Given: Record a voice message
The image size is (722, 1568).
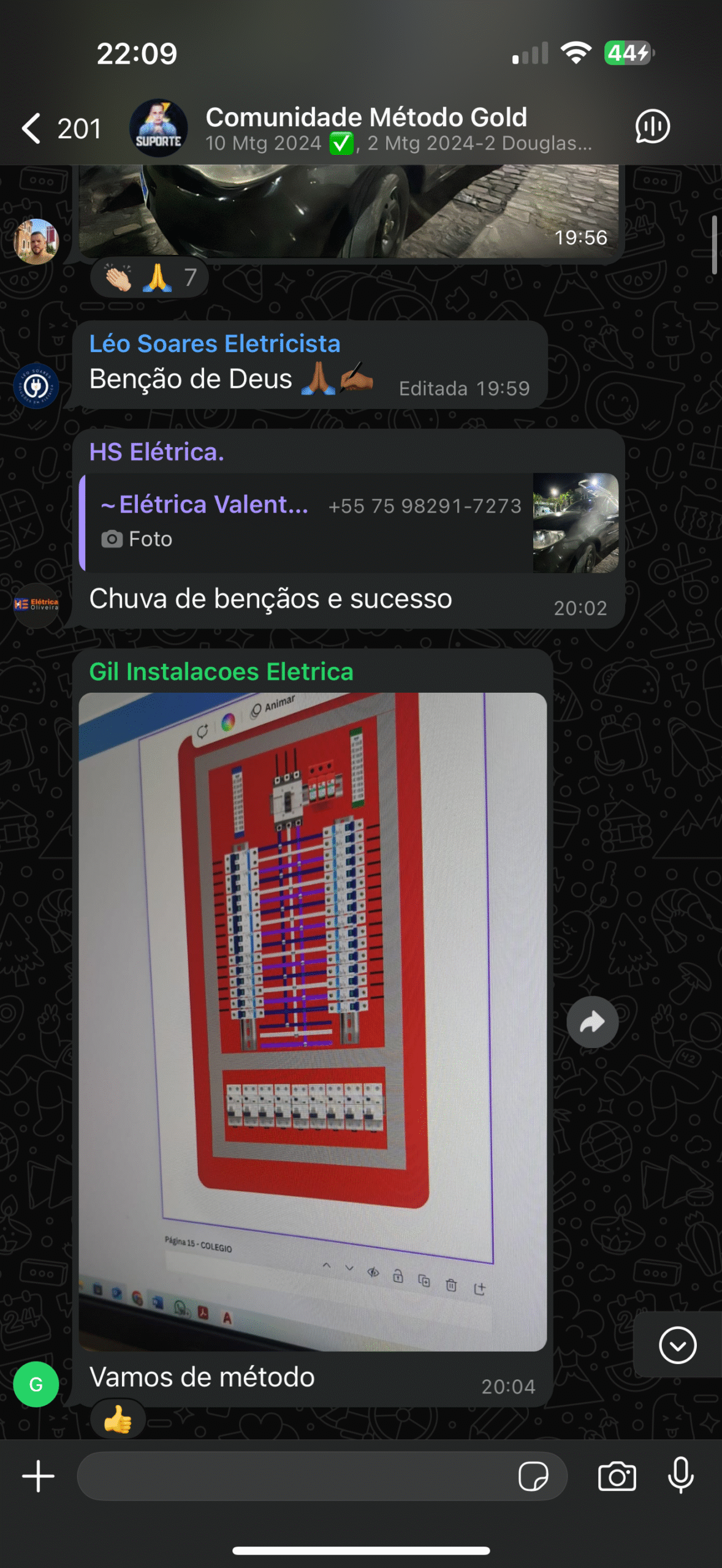Looking at the screenshot, I should (680, 1476).
